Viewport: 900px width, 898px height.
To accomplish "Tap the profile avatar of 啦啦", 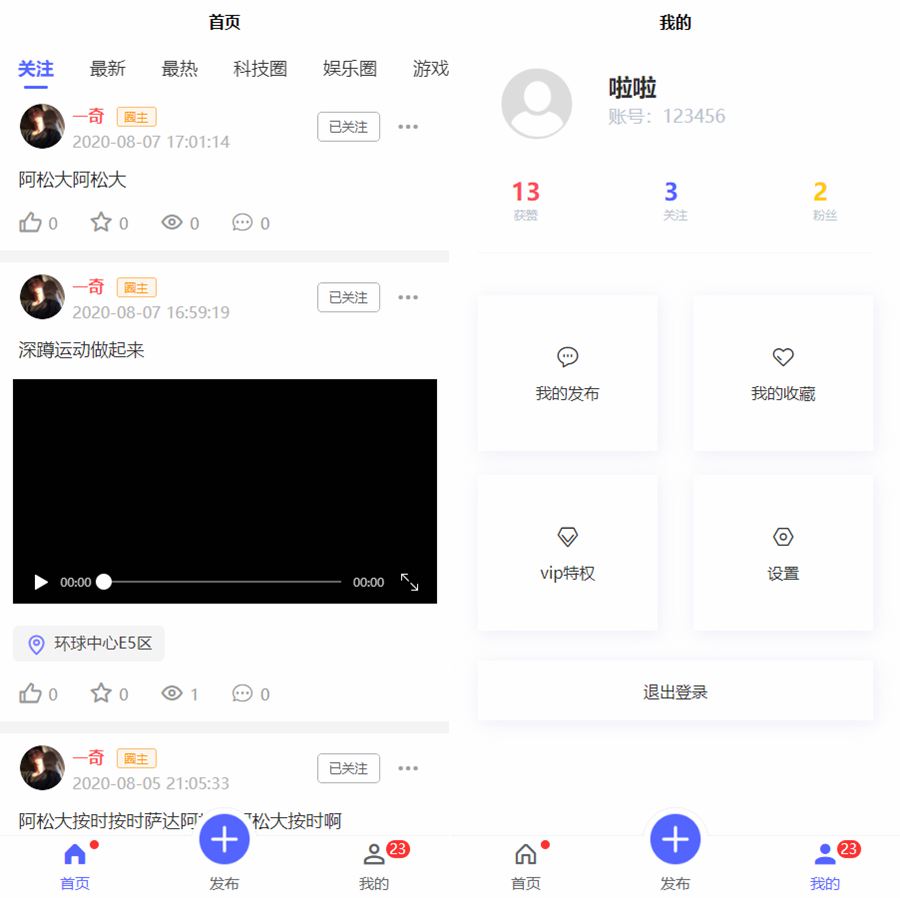I will pyautogui.click(x=537, y=103).
